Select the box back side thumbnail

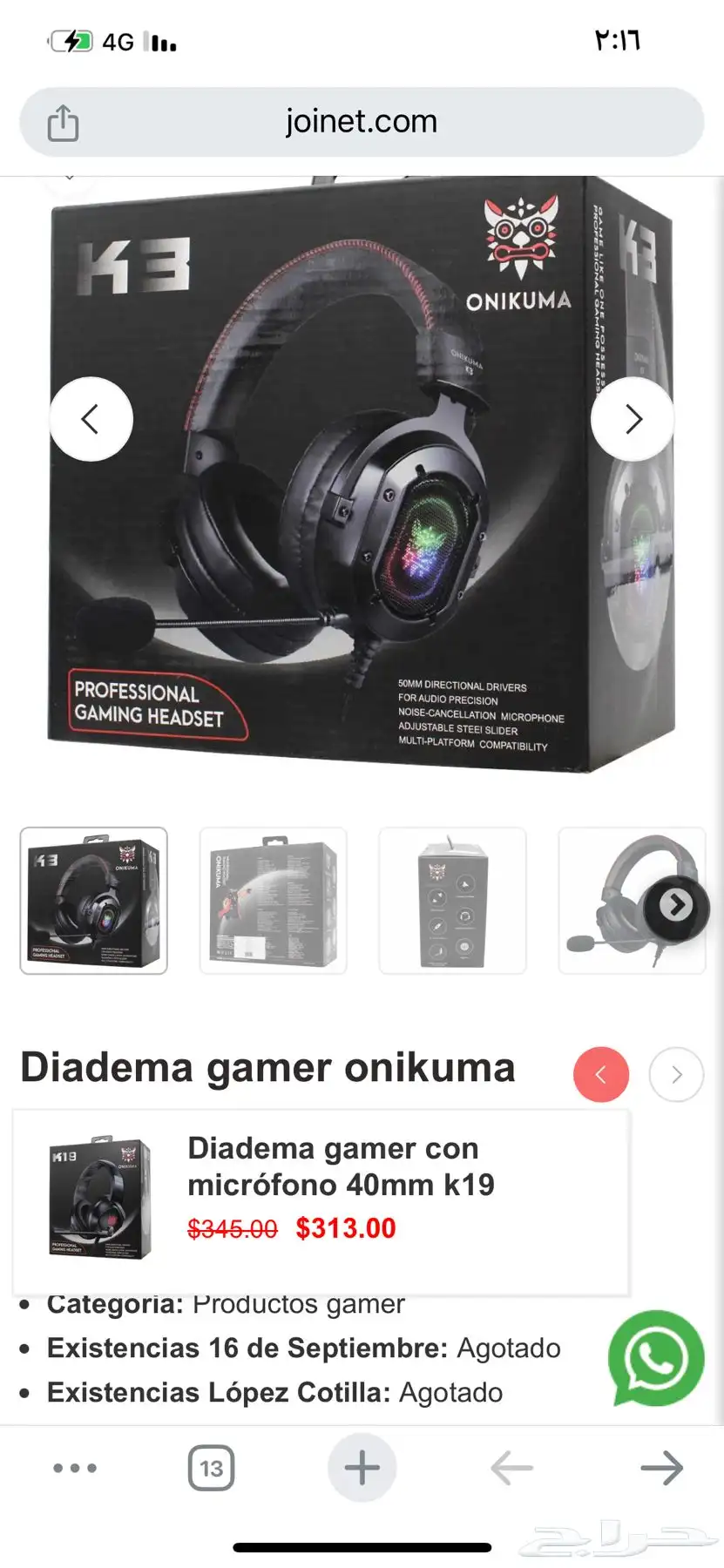coord(273,900)
